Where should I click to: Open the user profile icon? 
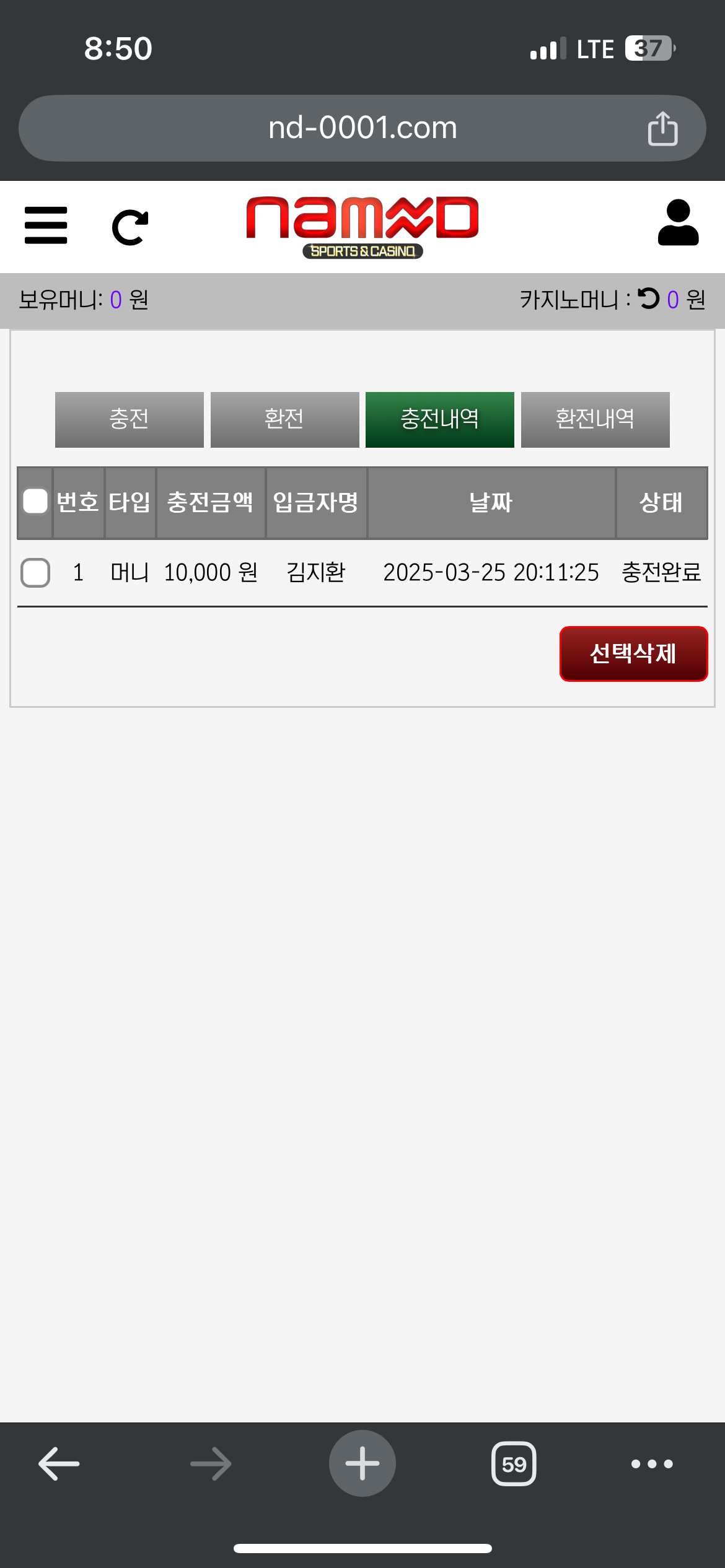[678, 223]
